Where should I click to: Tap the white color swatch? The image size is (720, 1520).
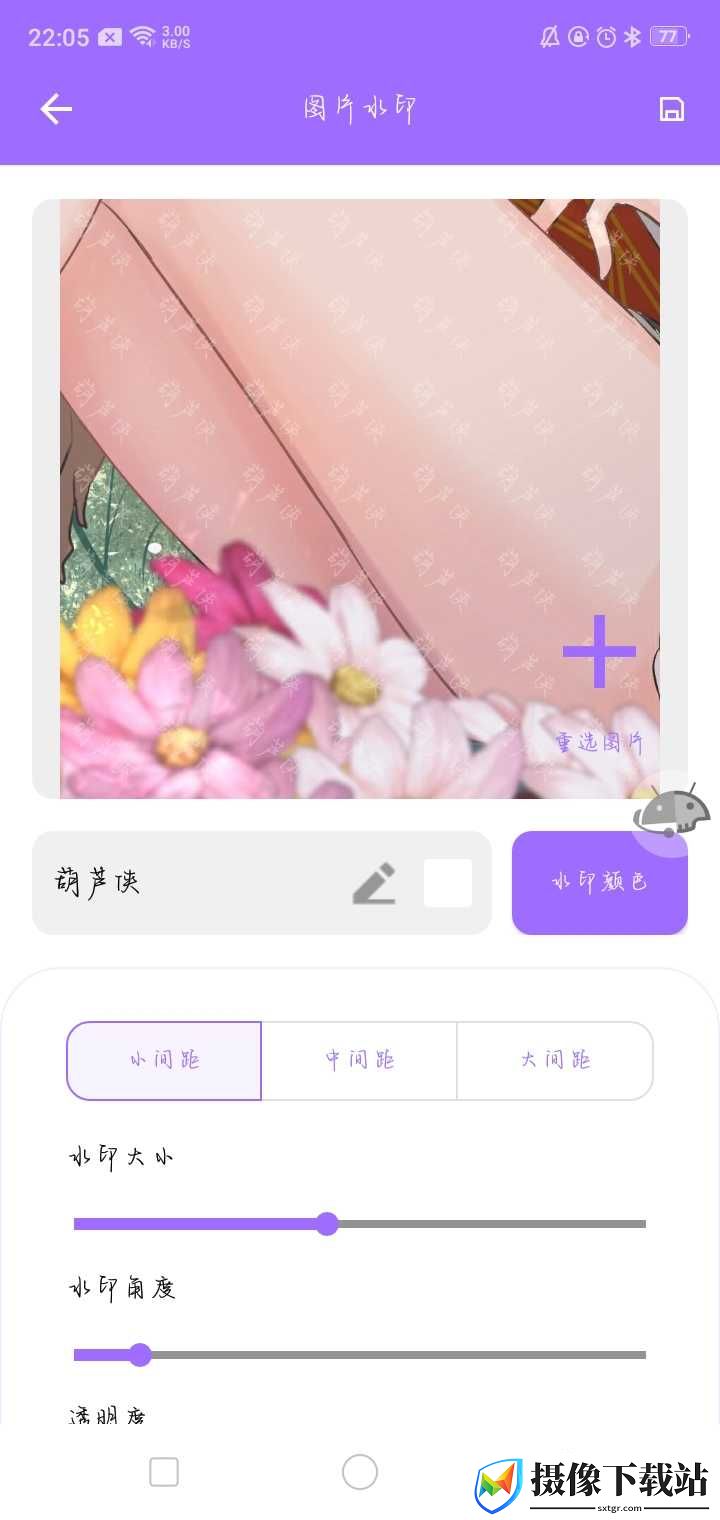click(448, 883)
